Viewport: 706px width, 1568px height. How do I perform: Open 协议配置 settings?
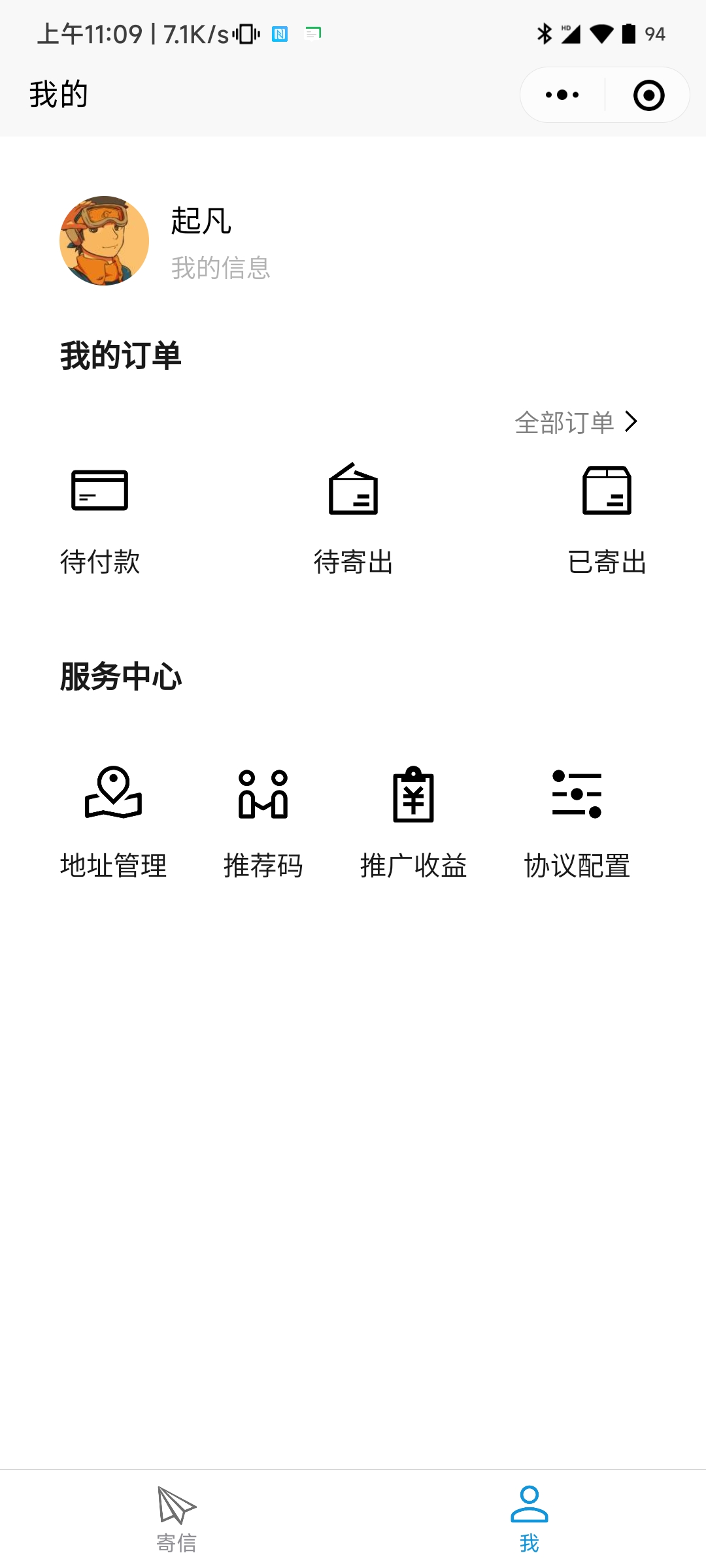click(577, 822)
